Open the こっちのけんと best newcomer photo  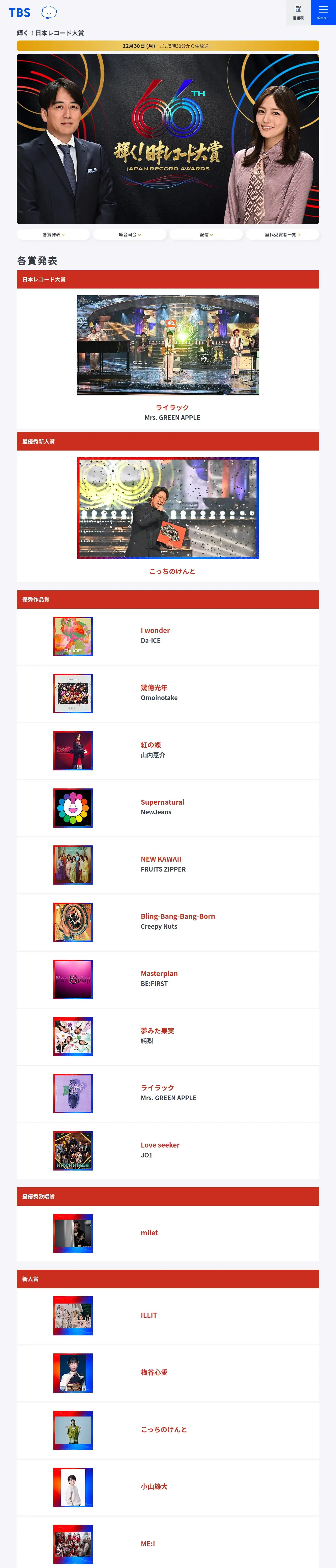tap(168, 508)
